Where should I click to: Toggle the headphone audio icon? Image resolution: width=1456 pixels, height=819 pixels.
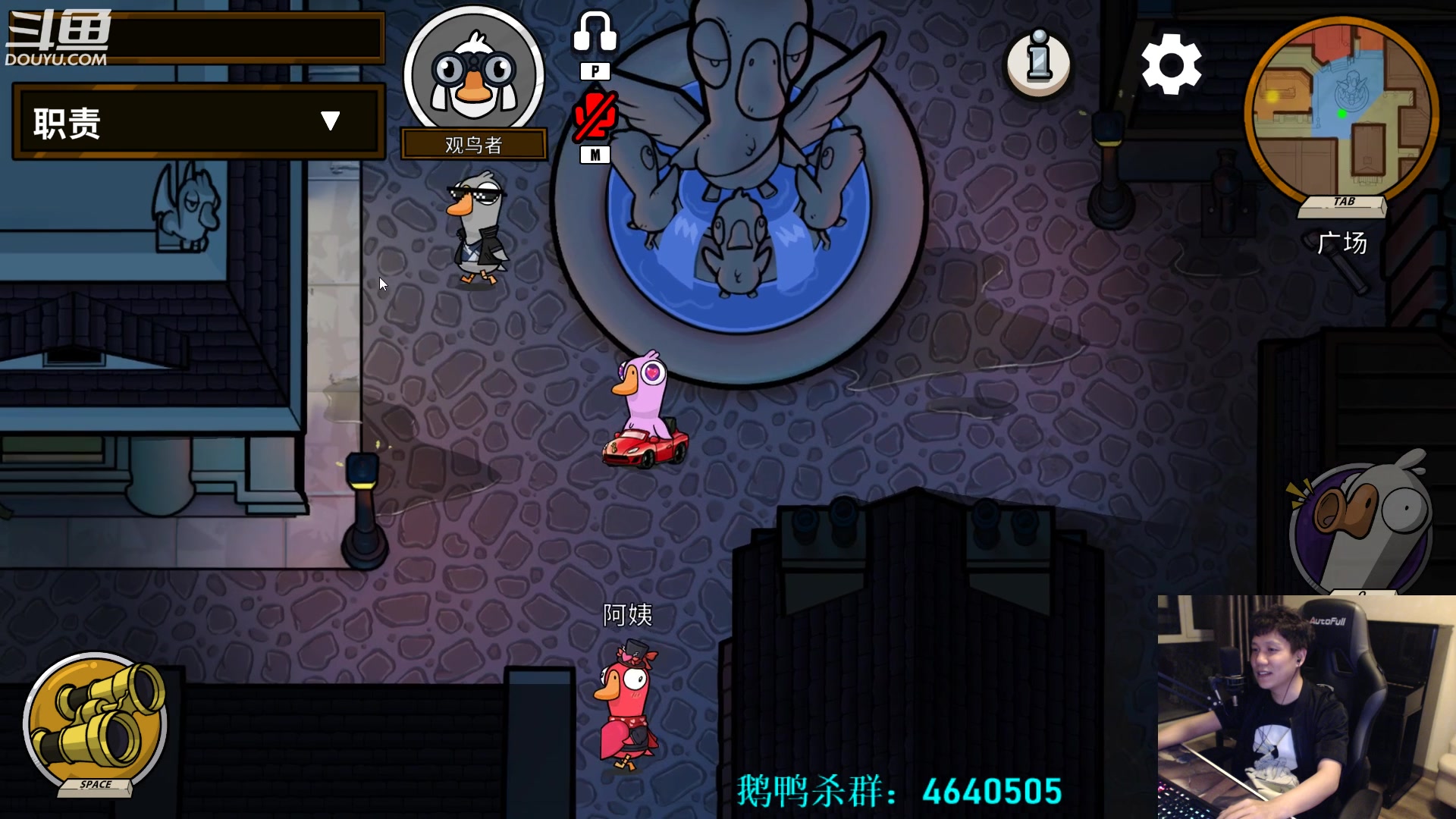point(595,33)
